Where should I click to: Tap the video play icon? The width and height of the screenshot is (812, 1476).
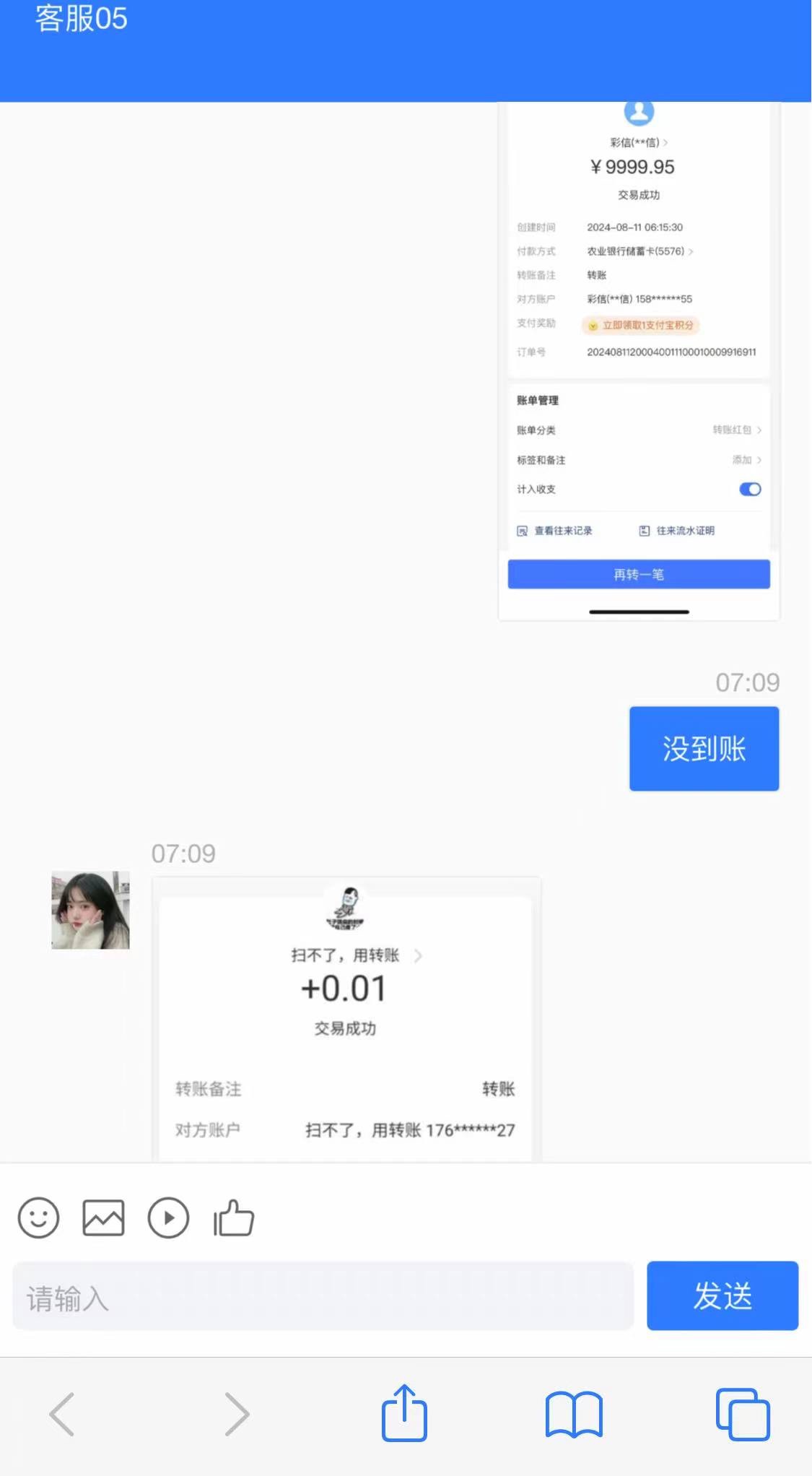pos(168,1218)
